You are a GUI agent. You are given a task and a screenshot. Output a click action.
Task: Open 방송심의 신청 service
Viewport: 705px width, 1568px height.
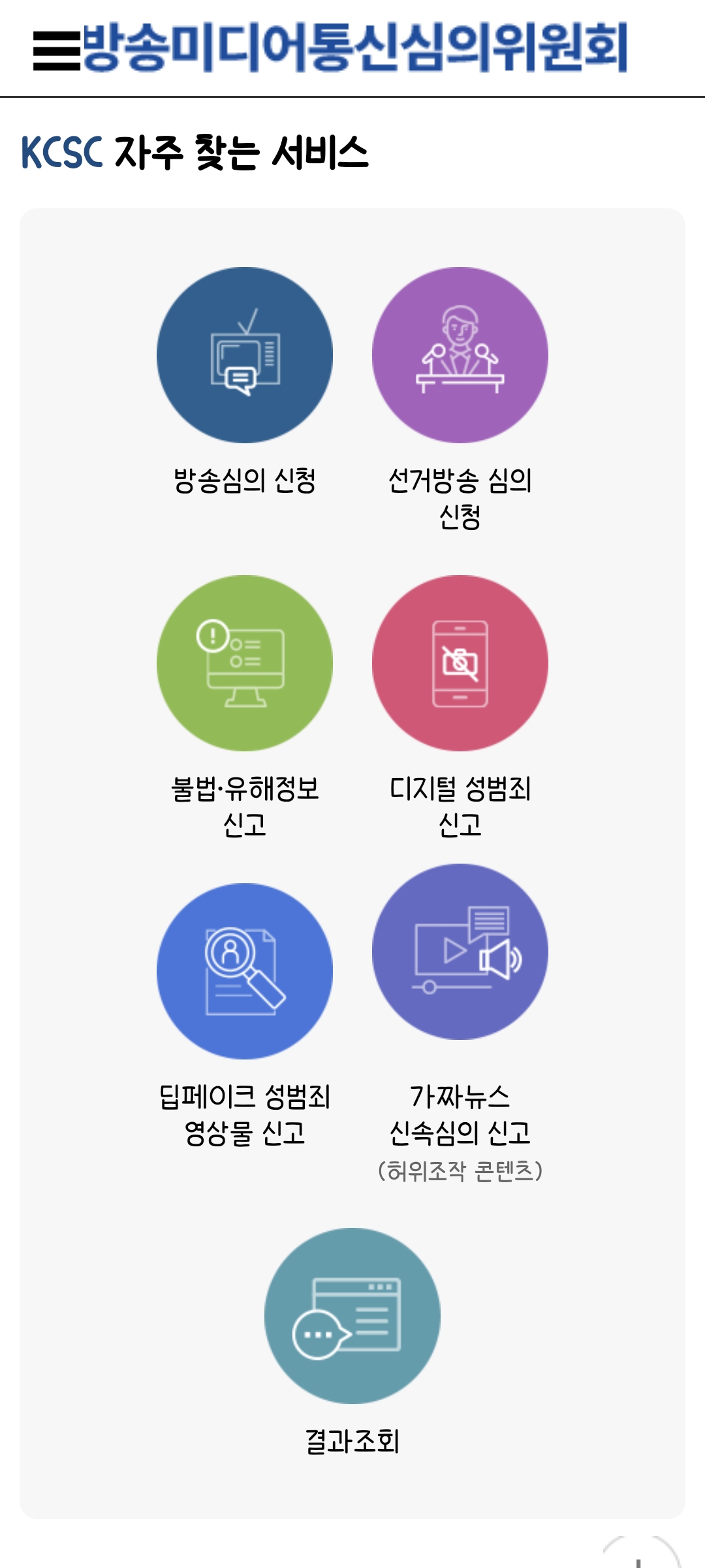point(245,355)
